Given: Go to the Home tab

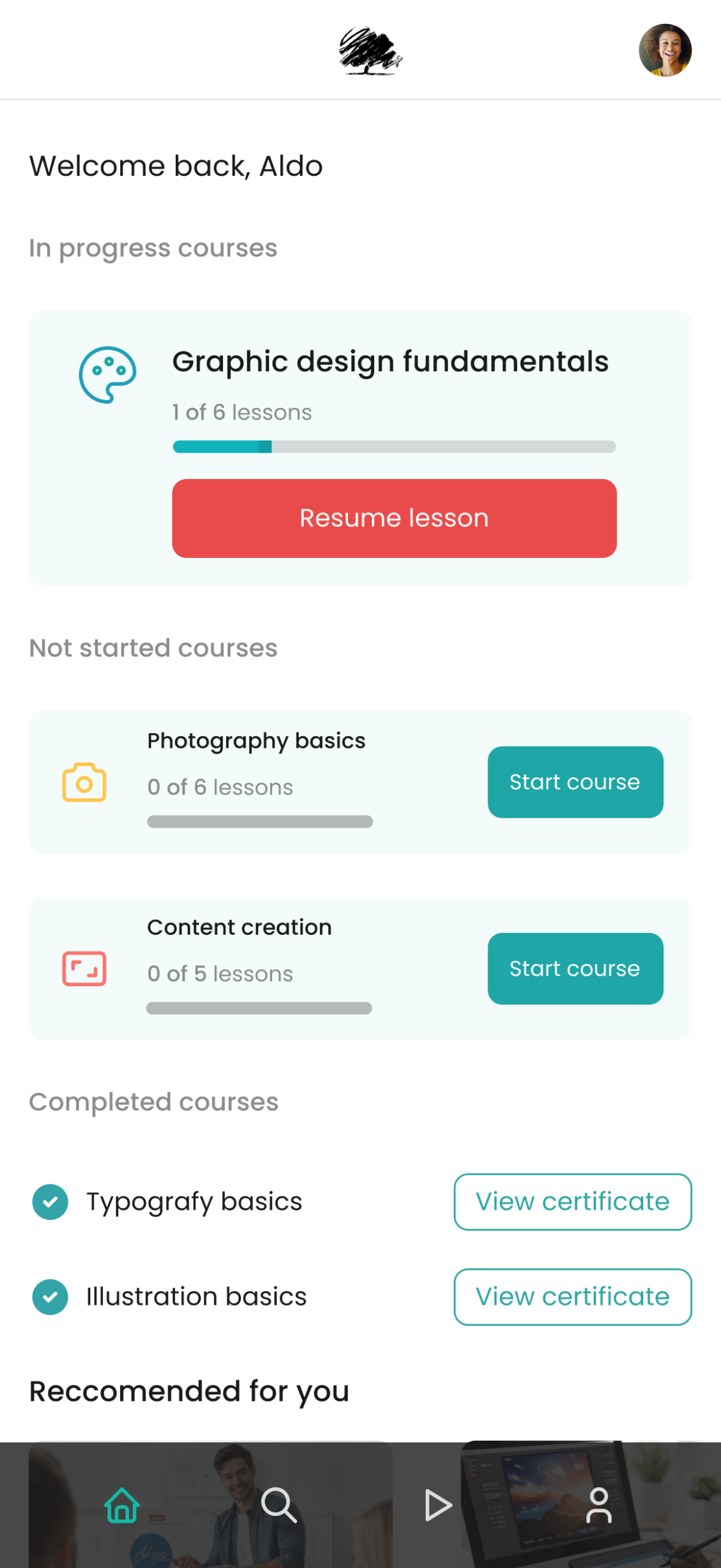Looking at the screenshot, I should coord(122,1505).
